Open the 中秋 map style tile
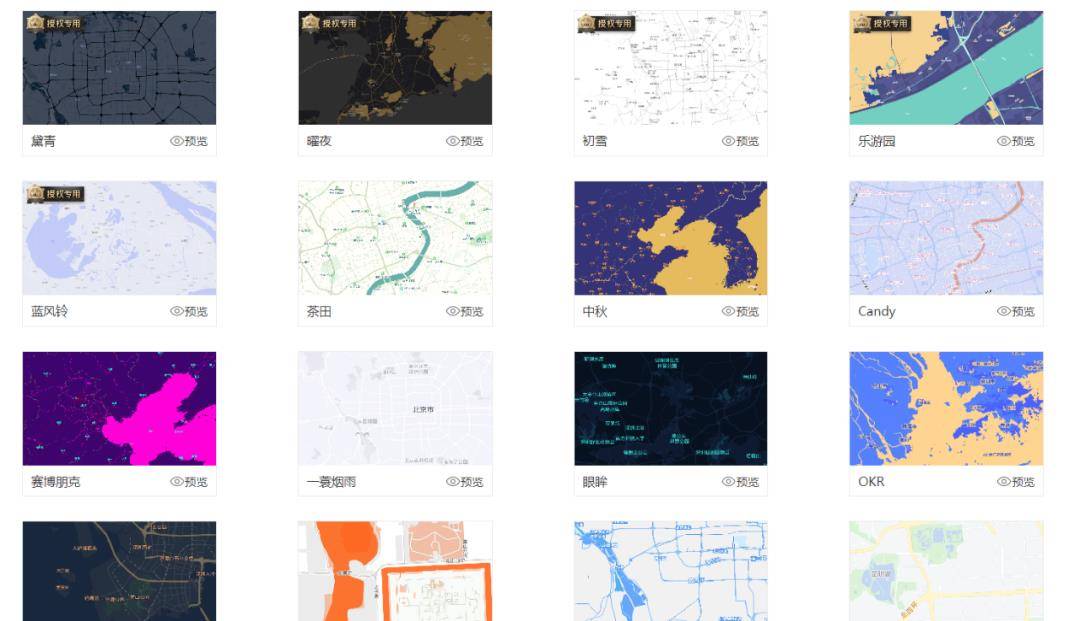1080x621 pixels. (x=671, y=238)
